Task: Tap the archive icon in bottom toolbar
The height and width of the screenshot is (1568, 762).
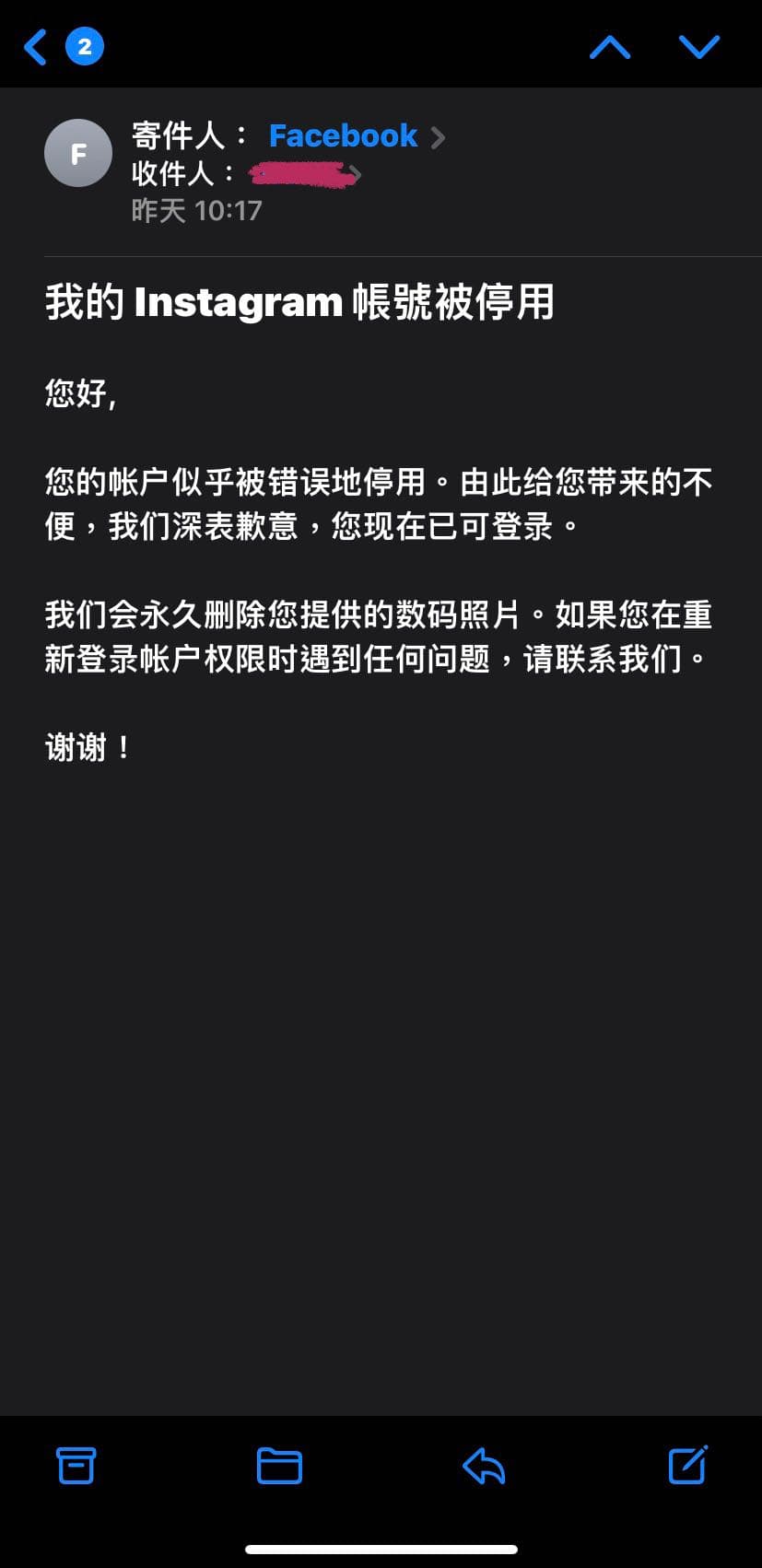Action: pyautogui.click(x=75, y=1465)
